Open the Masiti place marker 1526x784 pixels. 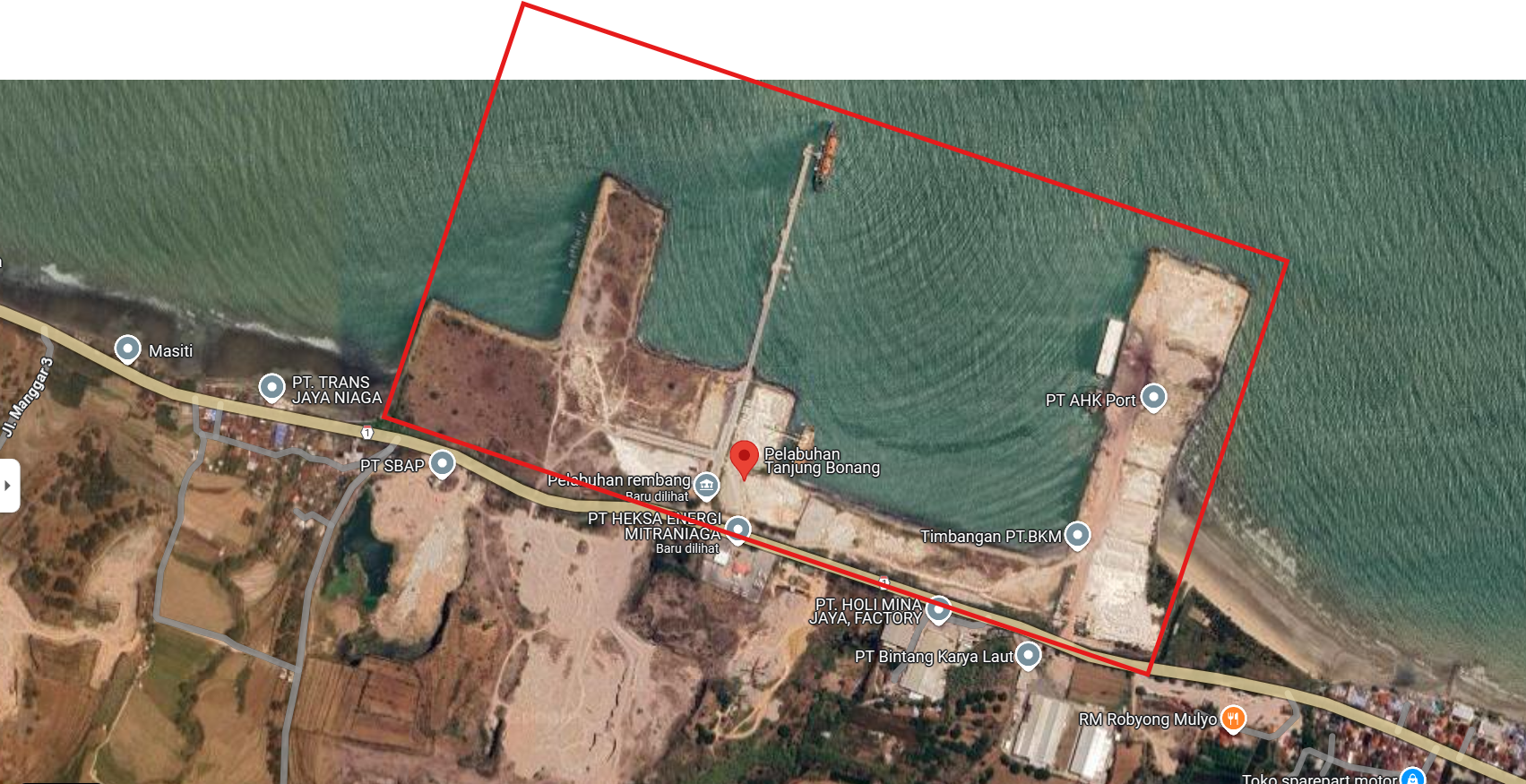[128, 349]
